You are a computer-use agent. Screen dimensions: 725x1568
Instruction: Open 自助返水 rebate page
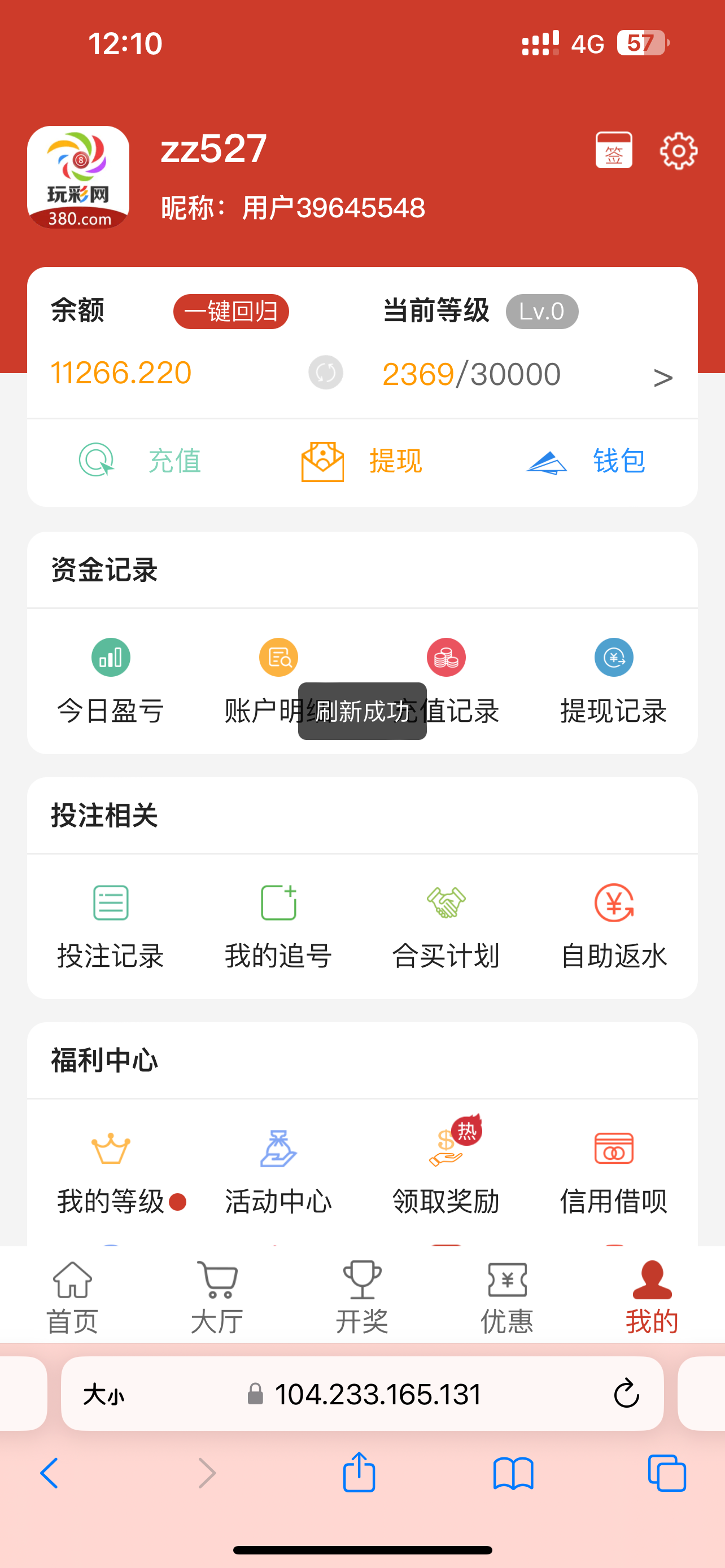point(614,926)
